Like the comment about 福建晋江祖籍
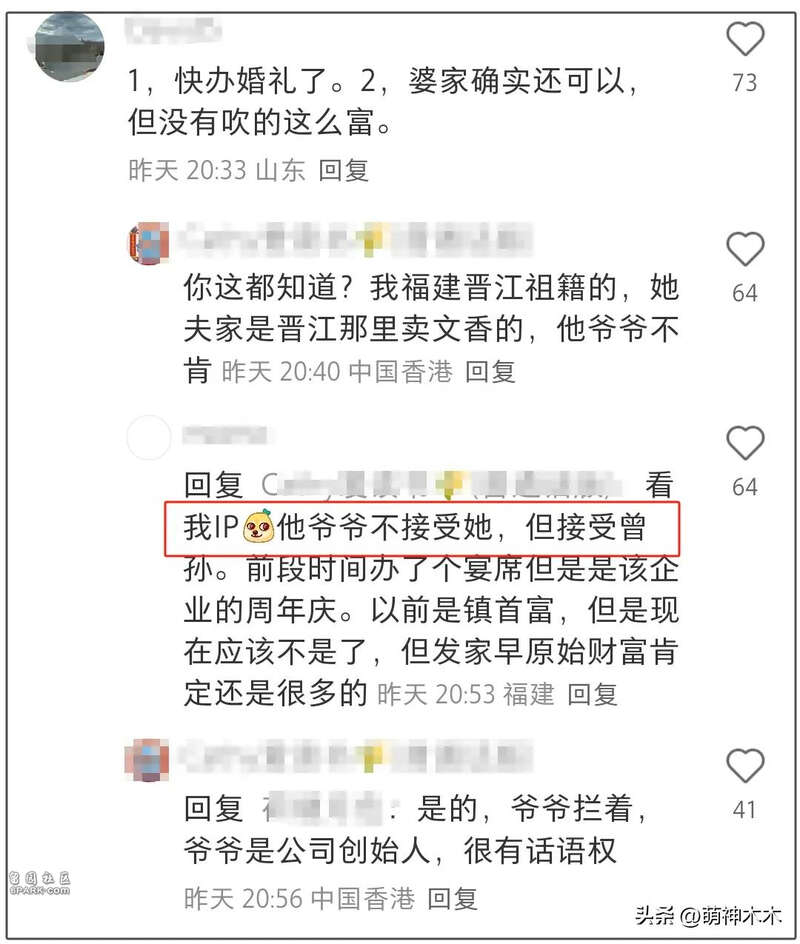 744,249
